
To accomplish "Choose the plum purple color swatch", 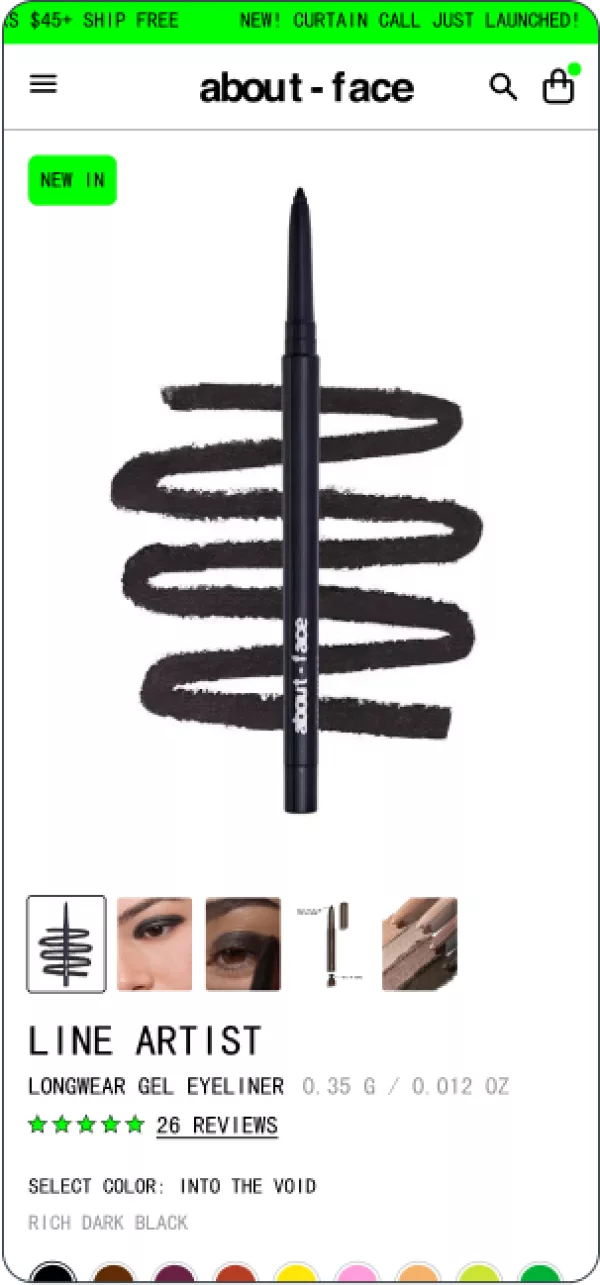I will pos(174,1276).
